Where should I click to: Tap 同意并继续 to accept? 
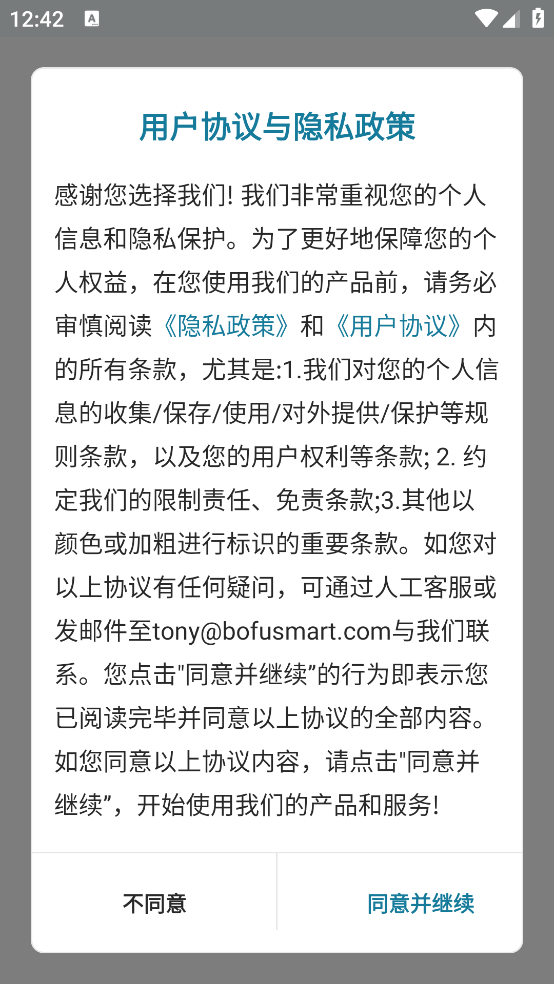point(420,904)
